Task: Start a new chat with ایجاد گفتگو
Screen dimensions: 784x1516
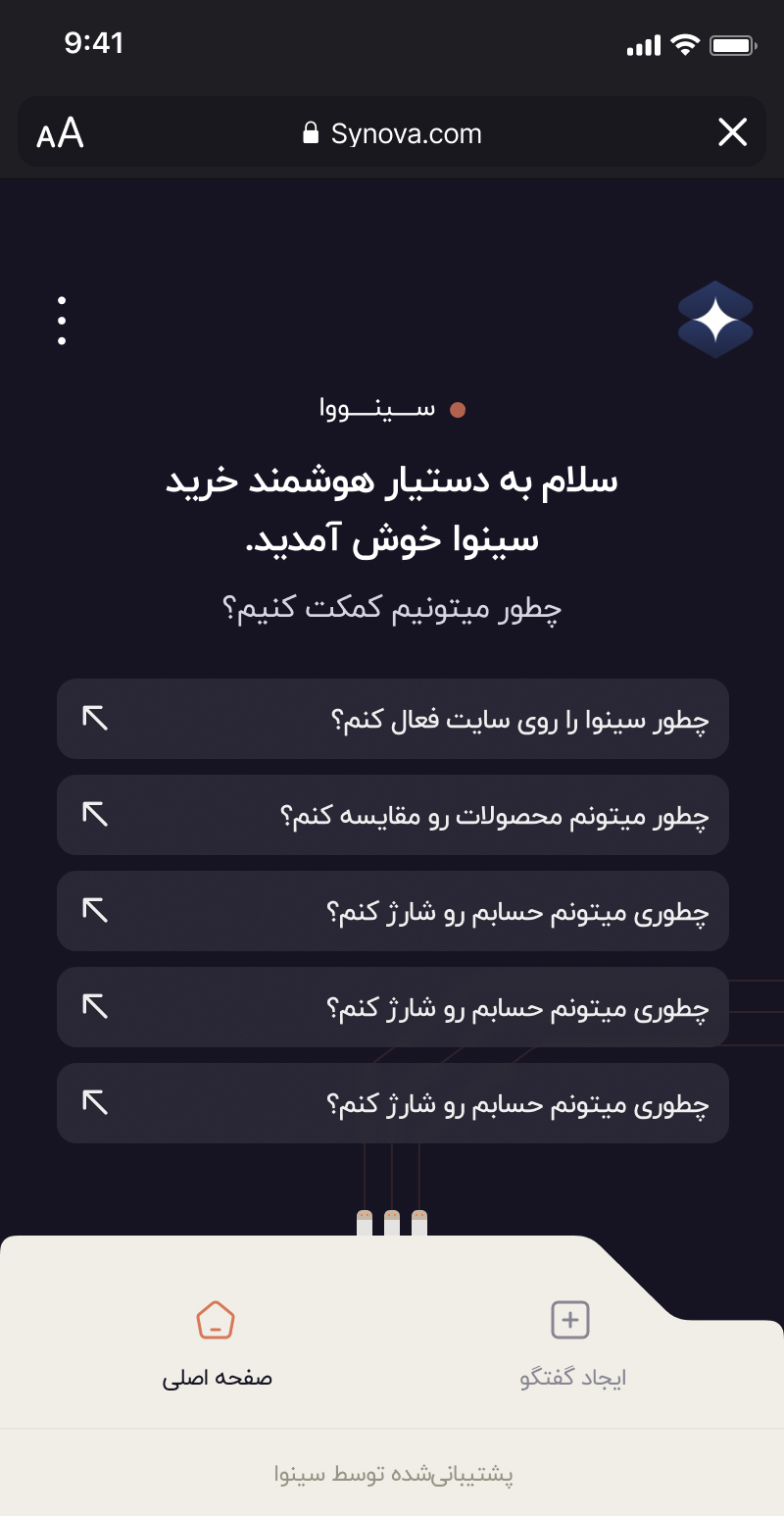Action: tap(571, 1340)
